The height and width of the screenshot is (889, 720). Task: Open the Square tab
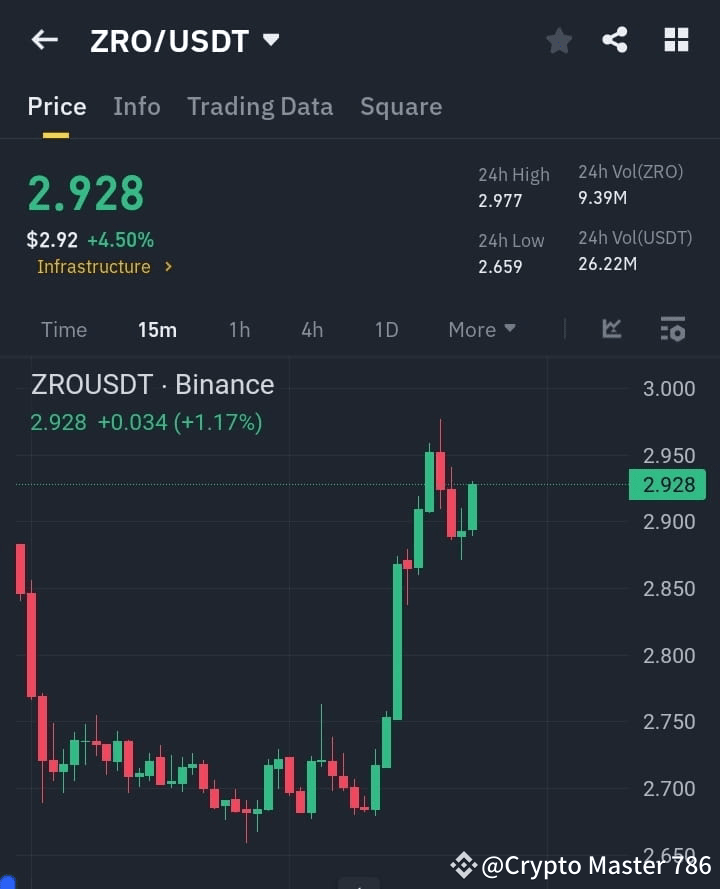[401, 106]
